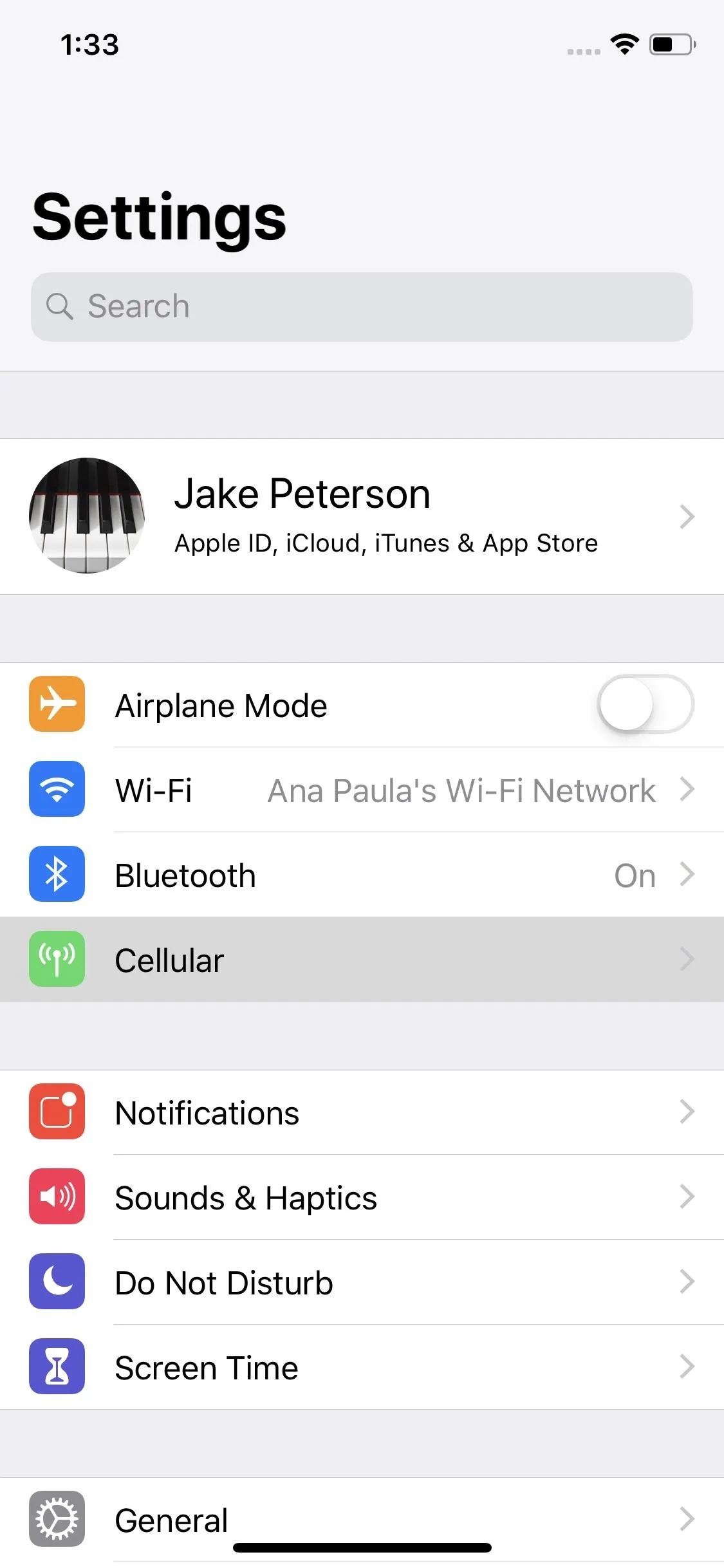Open Jake Peterson's Apple ID settings
724x1568 pixels.
click(362, 516)
